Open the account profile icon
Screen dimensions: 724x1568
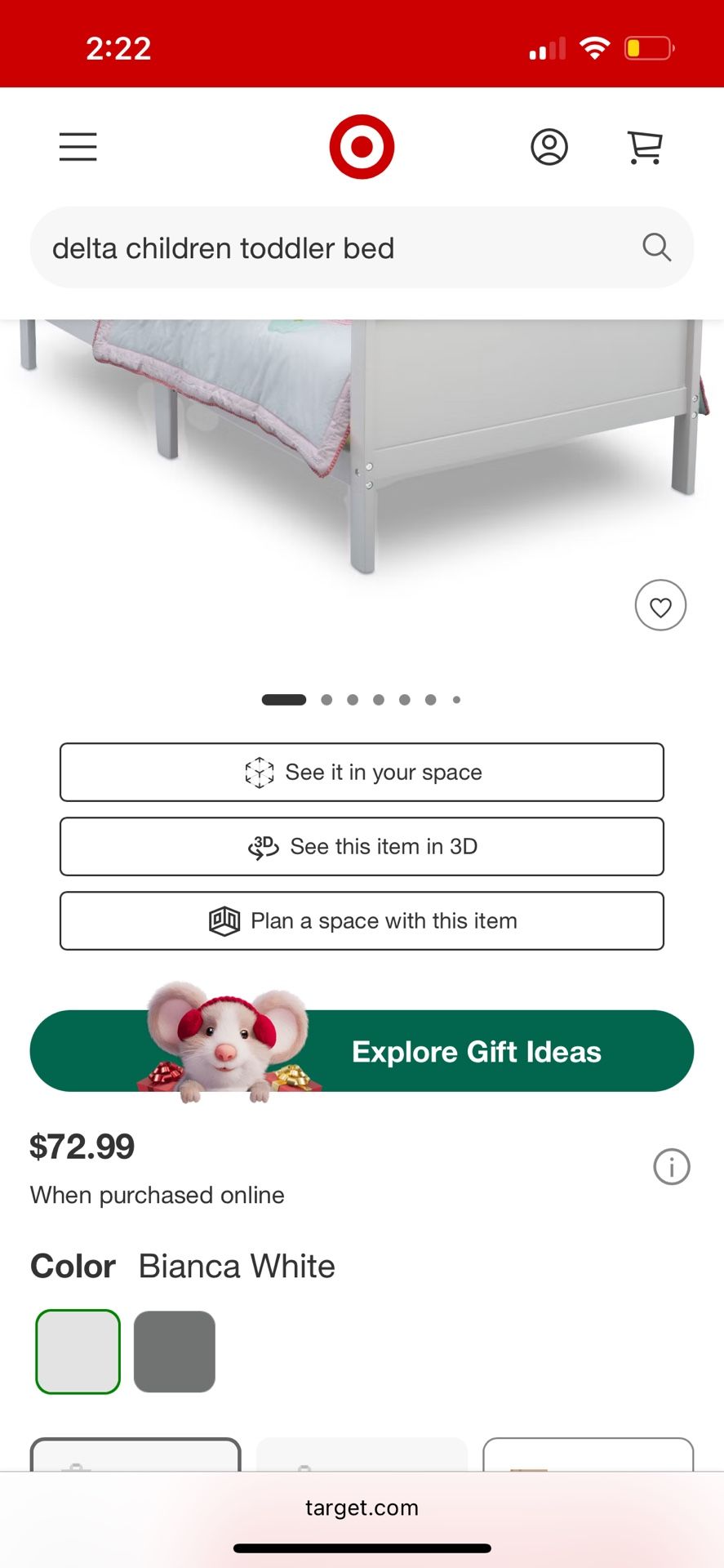pyautogui.click(x=549, y=147)
